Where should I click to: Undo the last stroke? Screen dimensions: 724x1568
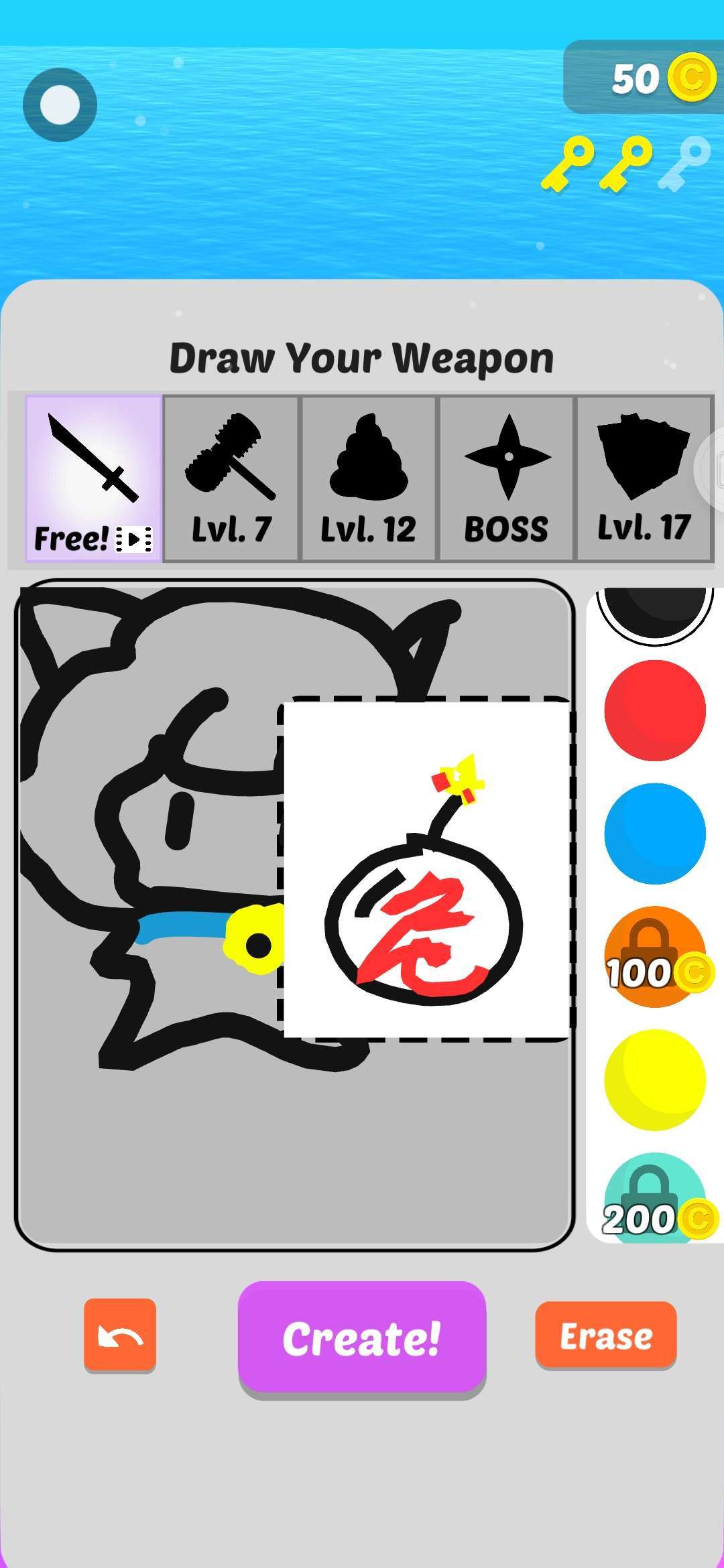(120, 1335)
